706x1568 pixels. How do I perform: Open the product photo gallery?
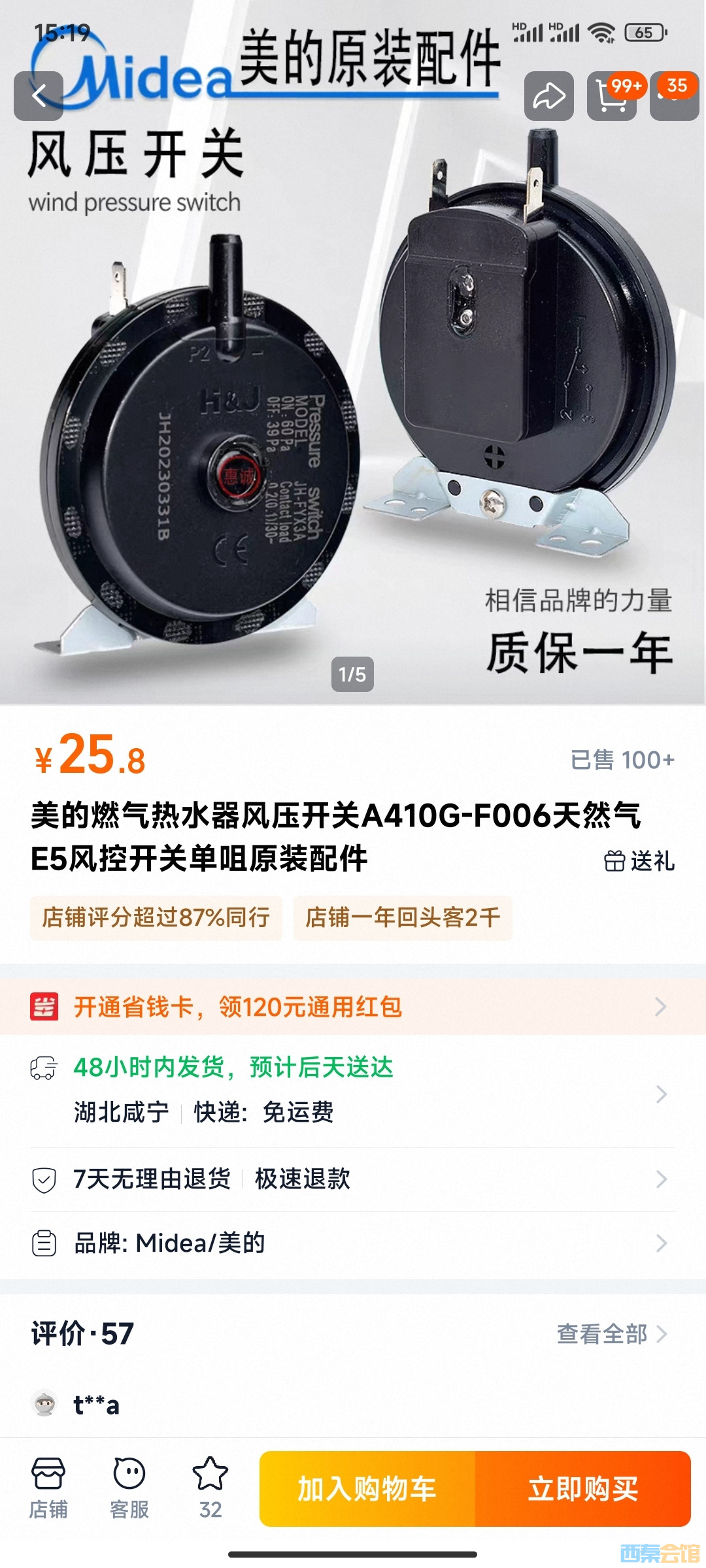[353, 405]
